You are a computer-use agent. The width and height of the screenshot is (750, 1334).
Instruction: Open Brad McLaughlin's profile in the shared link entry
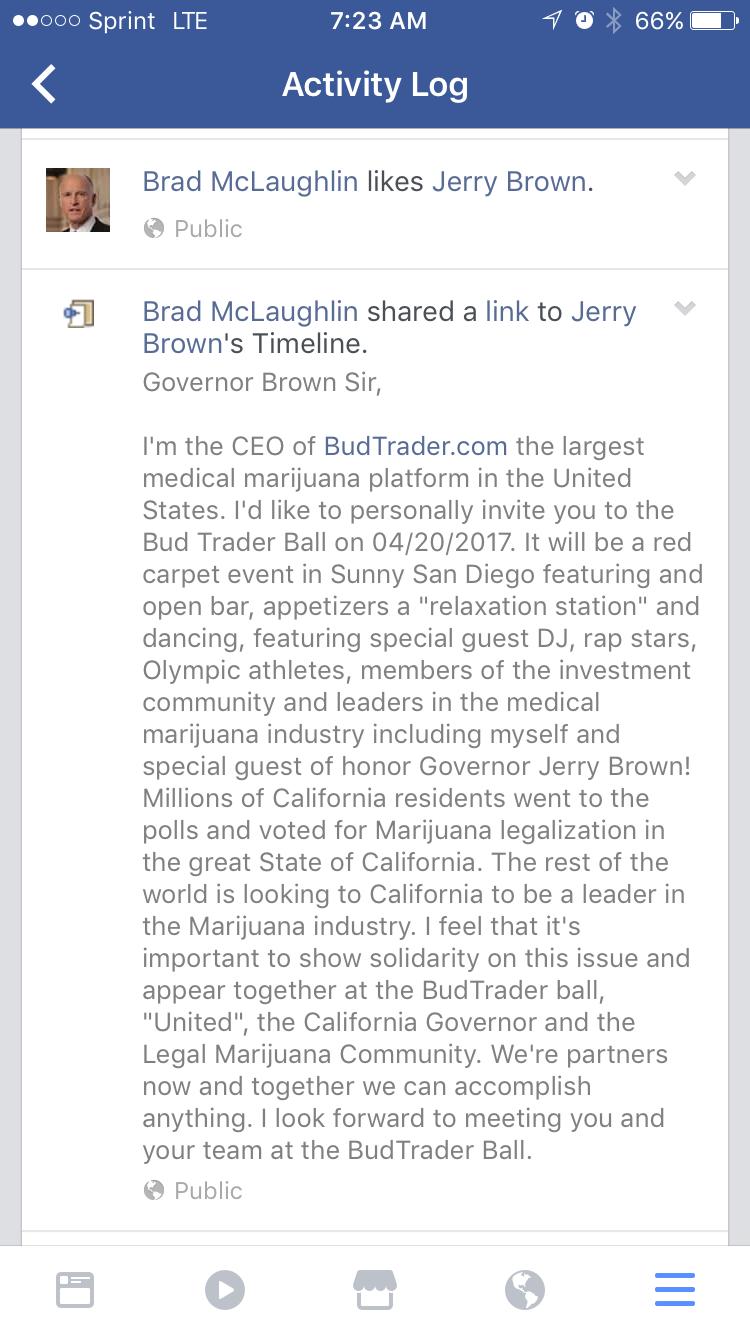click(250, 311)
